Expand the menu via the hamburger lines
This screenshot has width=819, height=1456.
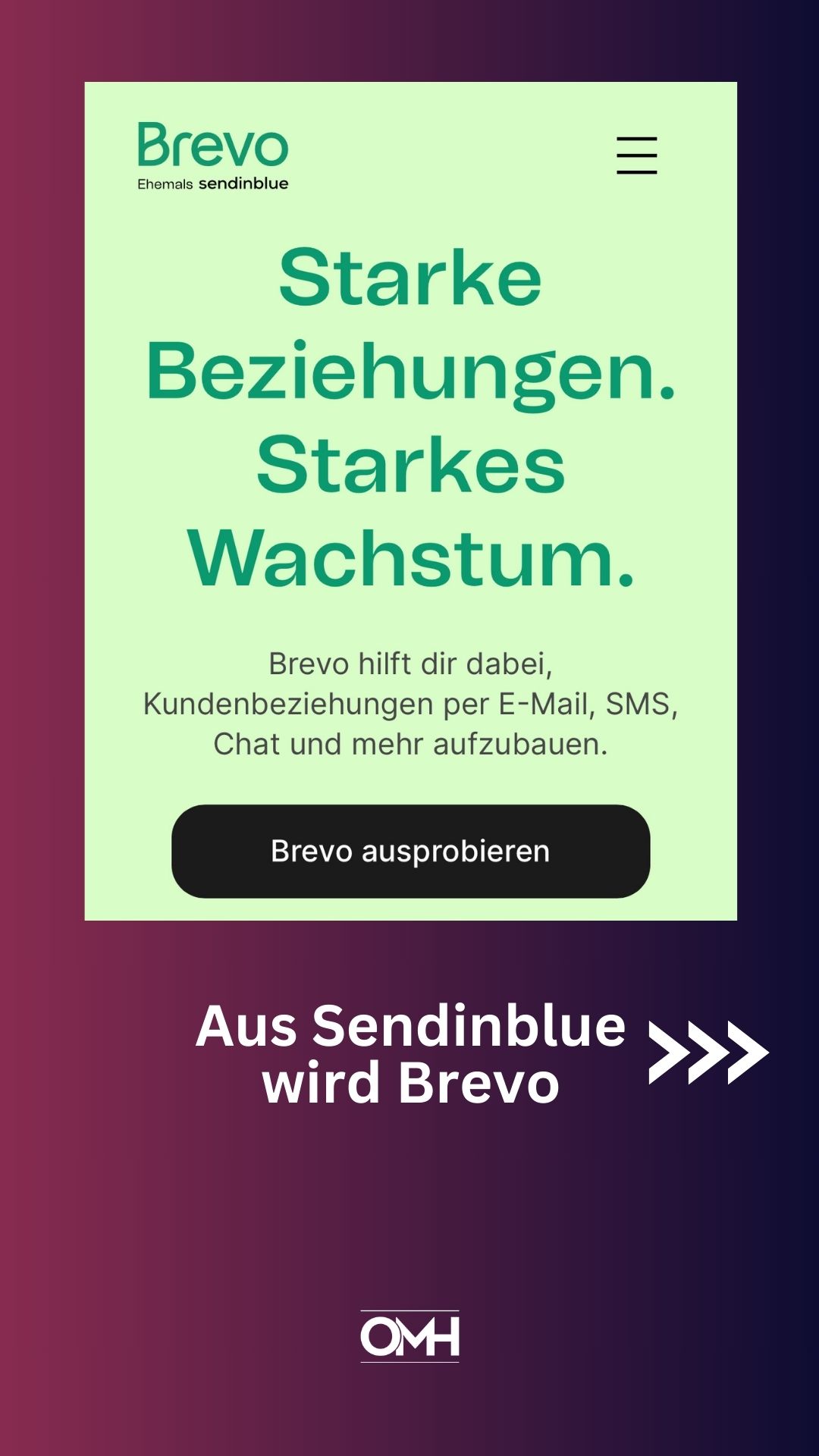coord(635,155)
